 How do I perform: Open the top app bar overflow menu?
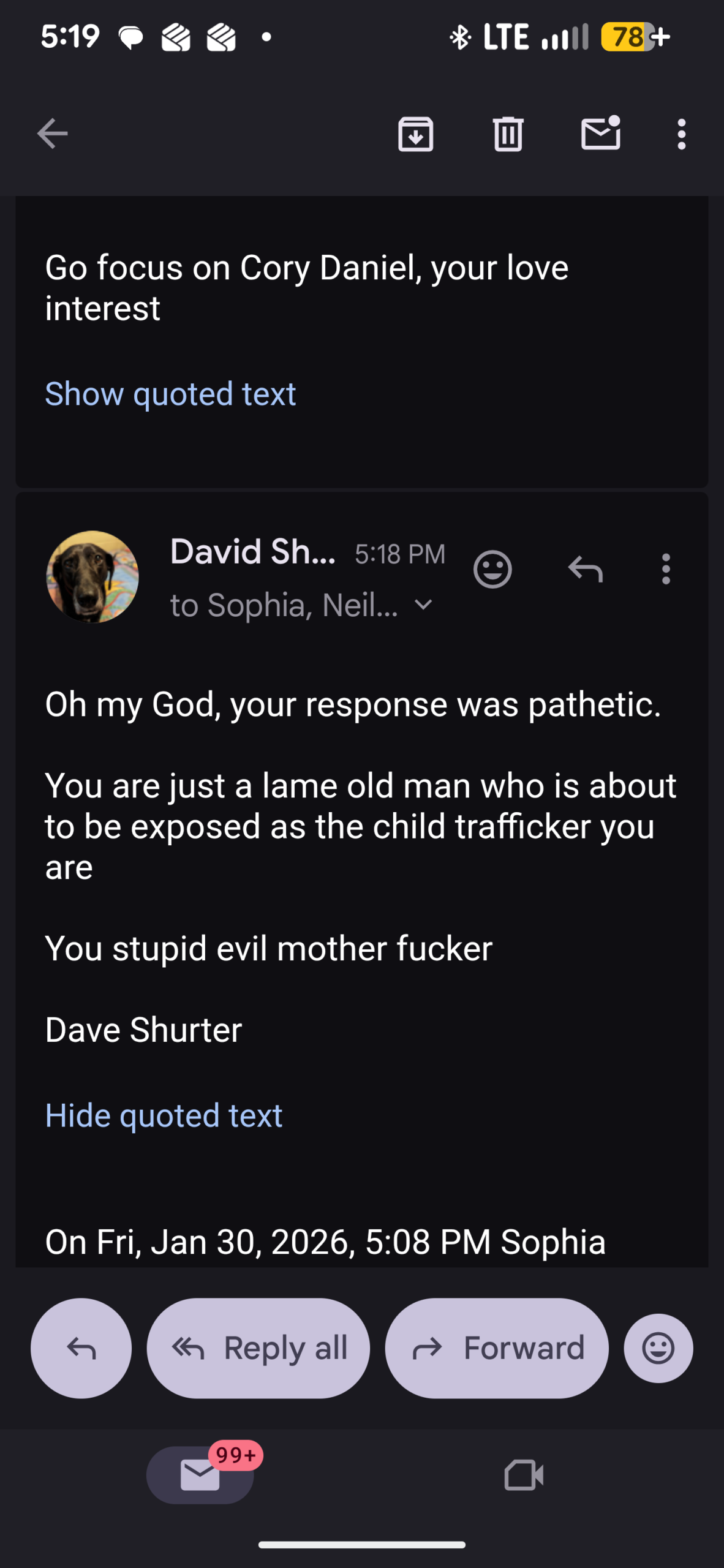click(x=681, y=134)
